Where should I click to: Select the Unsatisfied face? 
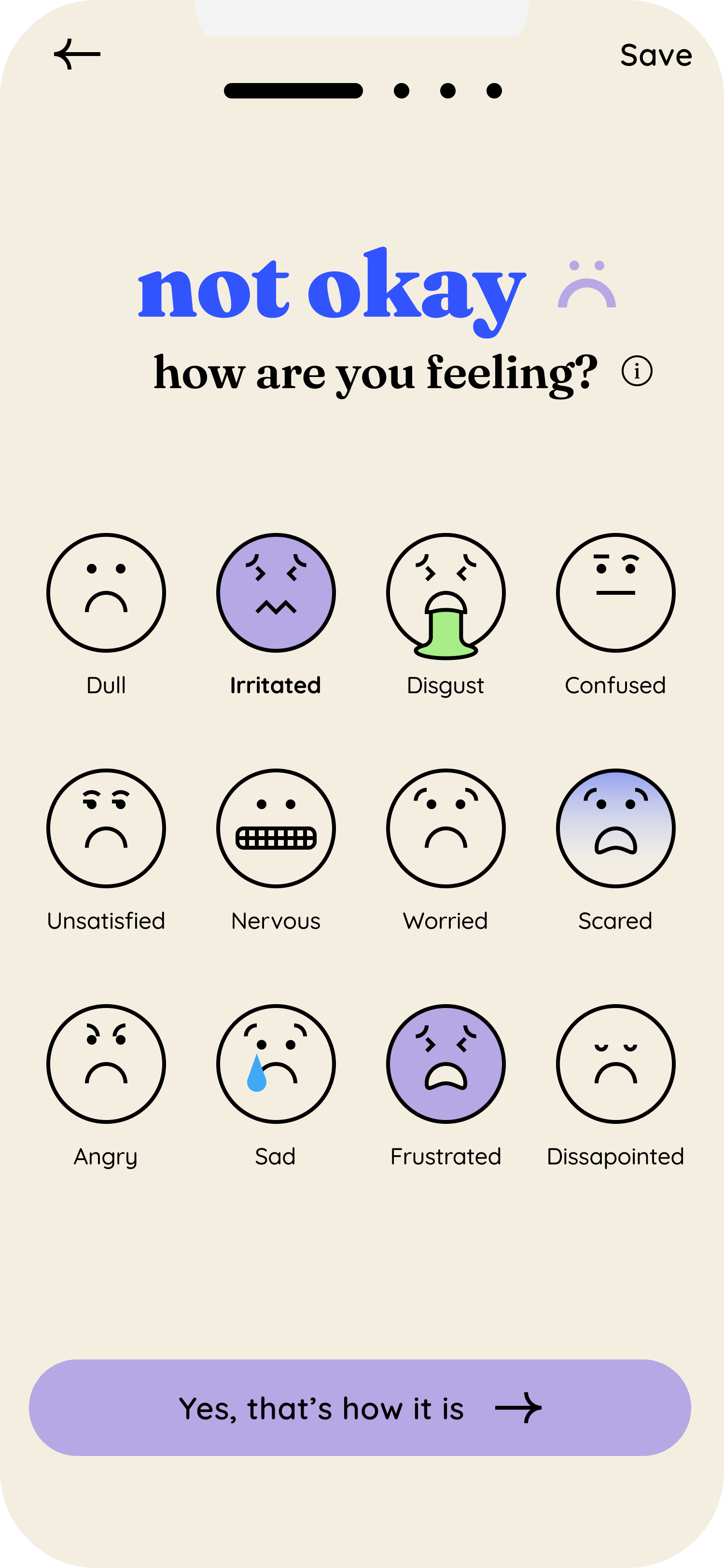[106, 828]
